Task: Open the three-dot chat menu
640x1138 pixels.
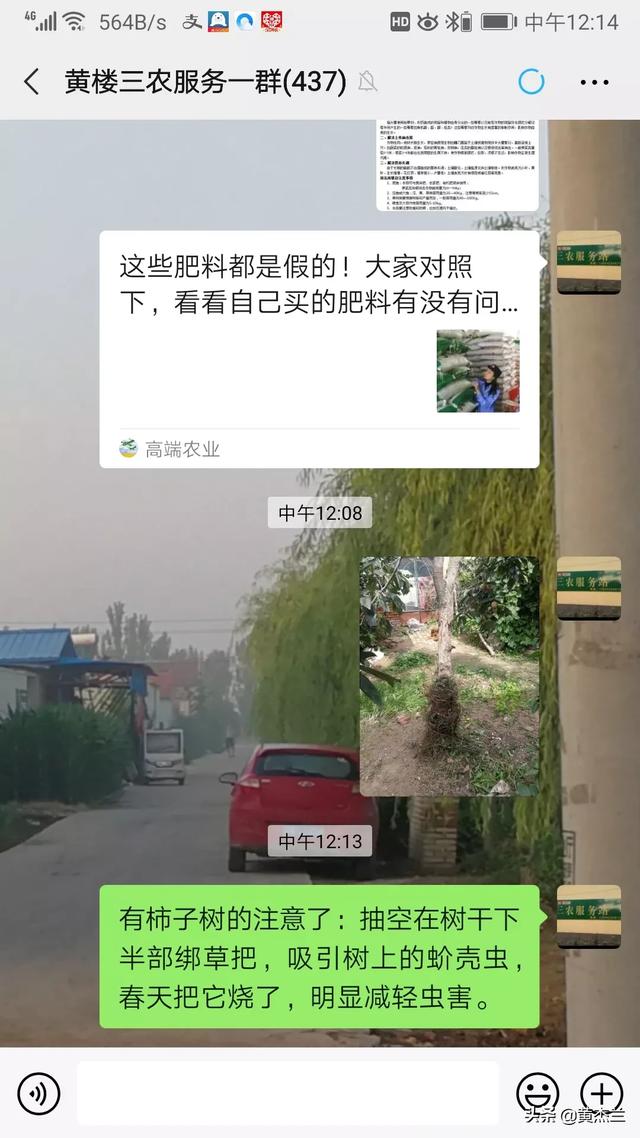Action: (594, 82)
